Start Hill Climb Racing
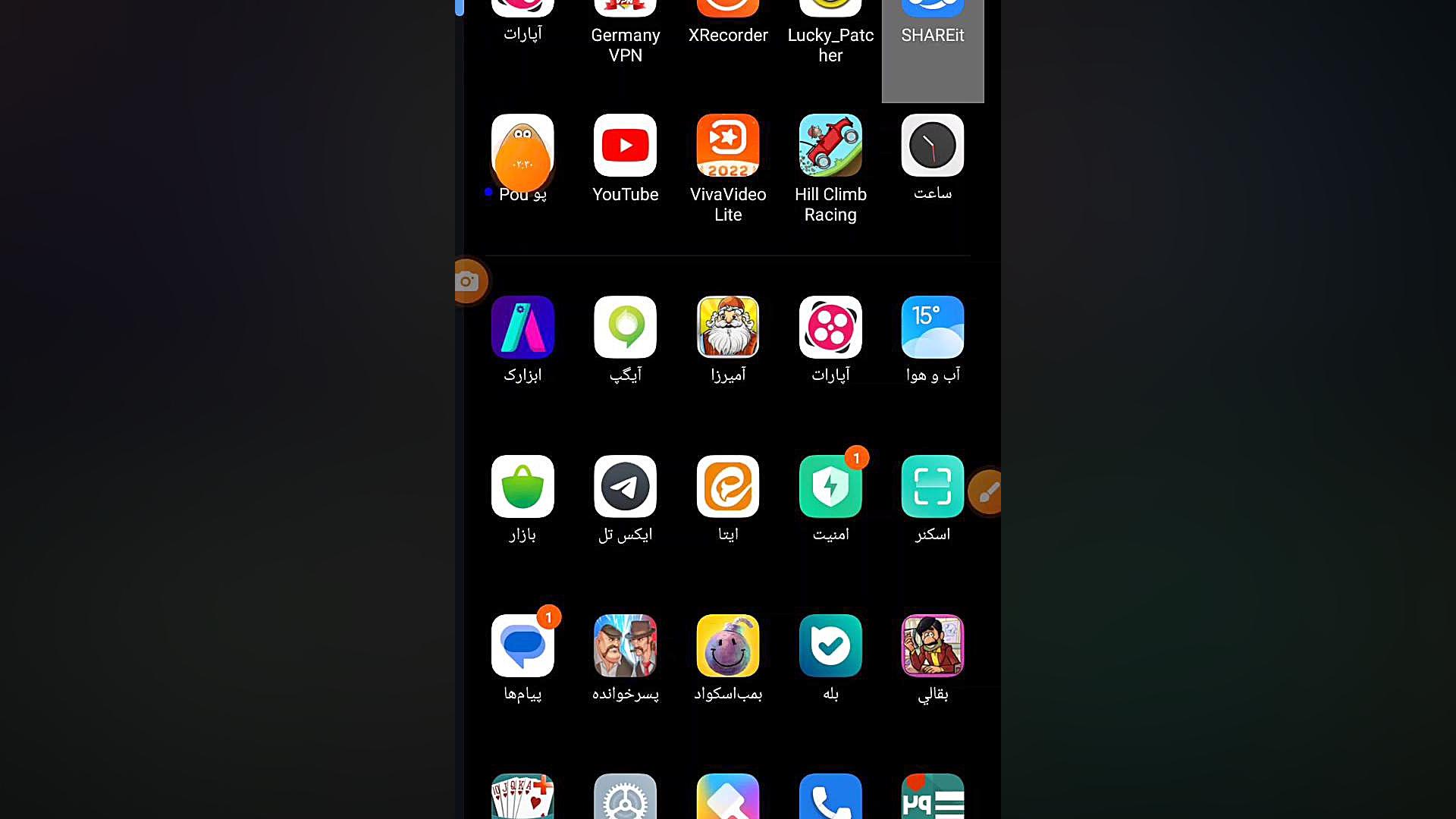 [830, 146]
